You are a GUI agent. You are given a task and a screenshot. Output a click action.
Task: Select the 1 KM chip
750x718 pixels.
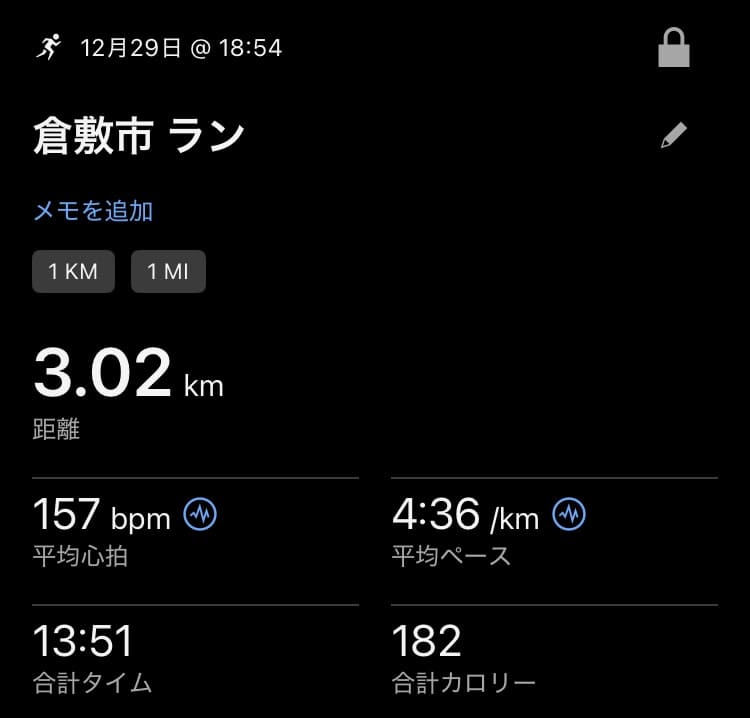73,272
